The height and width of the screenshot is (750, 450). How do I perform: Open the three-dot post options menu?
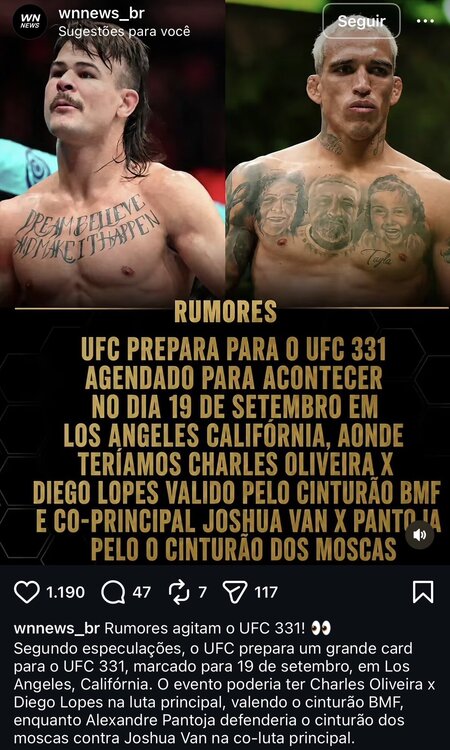(x=425, y=21)
